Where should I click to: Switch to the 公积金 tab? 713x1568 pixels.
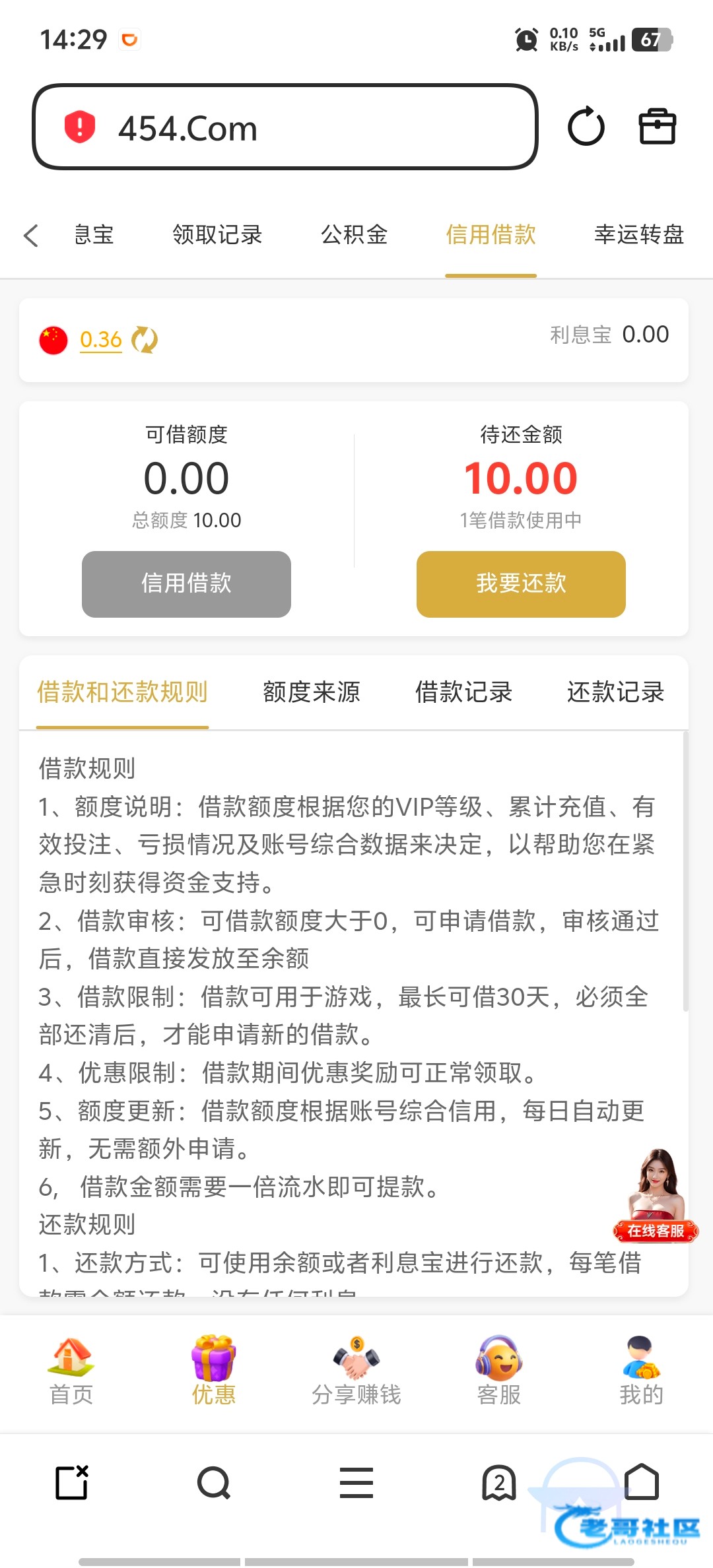(354, 235)
